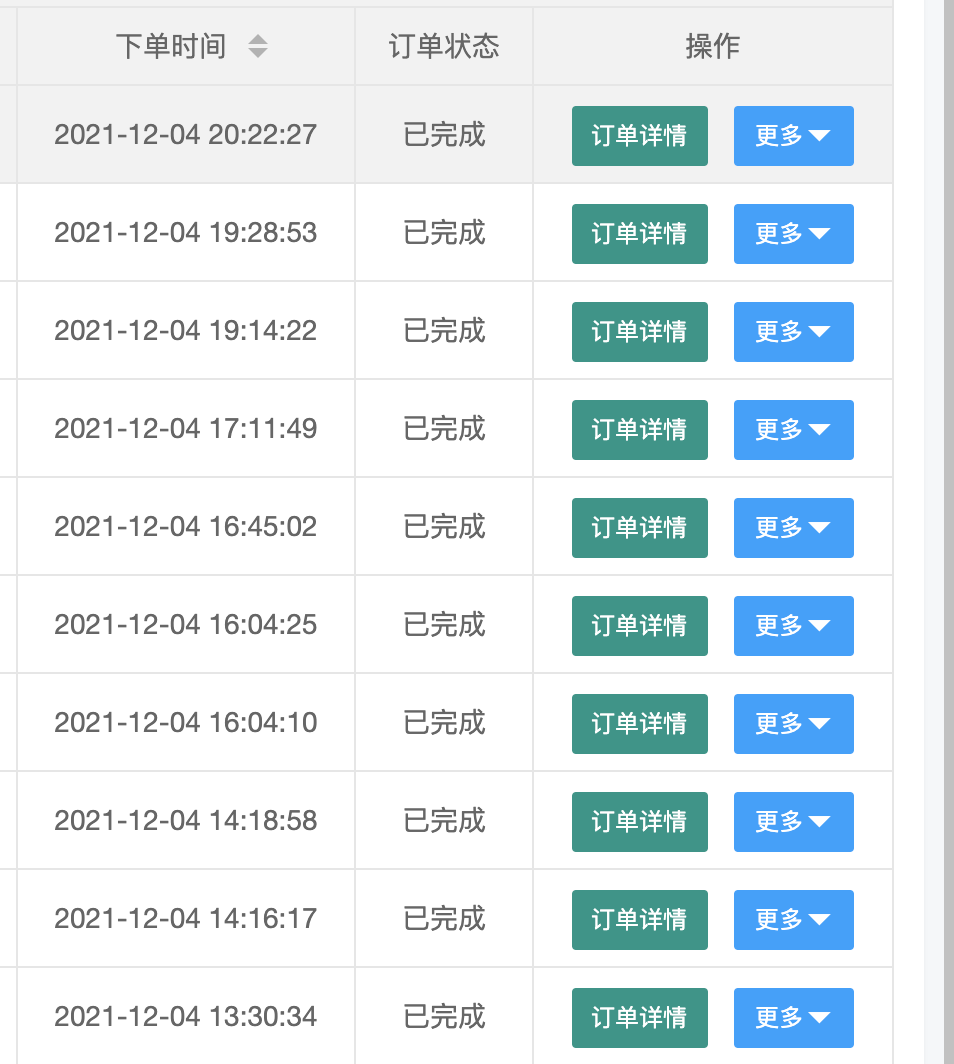Show 订单详情 for the 14:18:58 order
Screen dimensions: 954x1064
(x=639, y=822)
